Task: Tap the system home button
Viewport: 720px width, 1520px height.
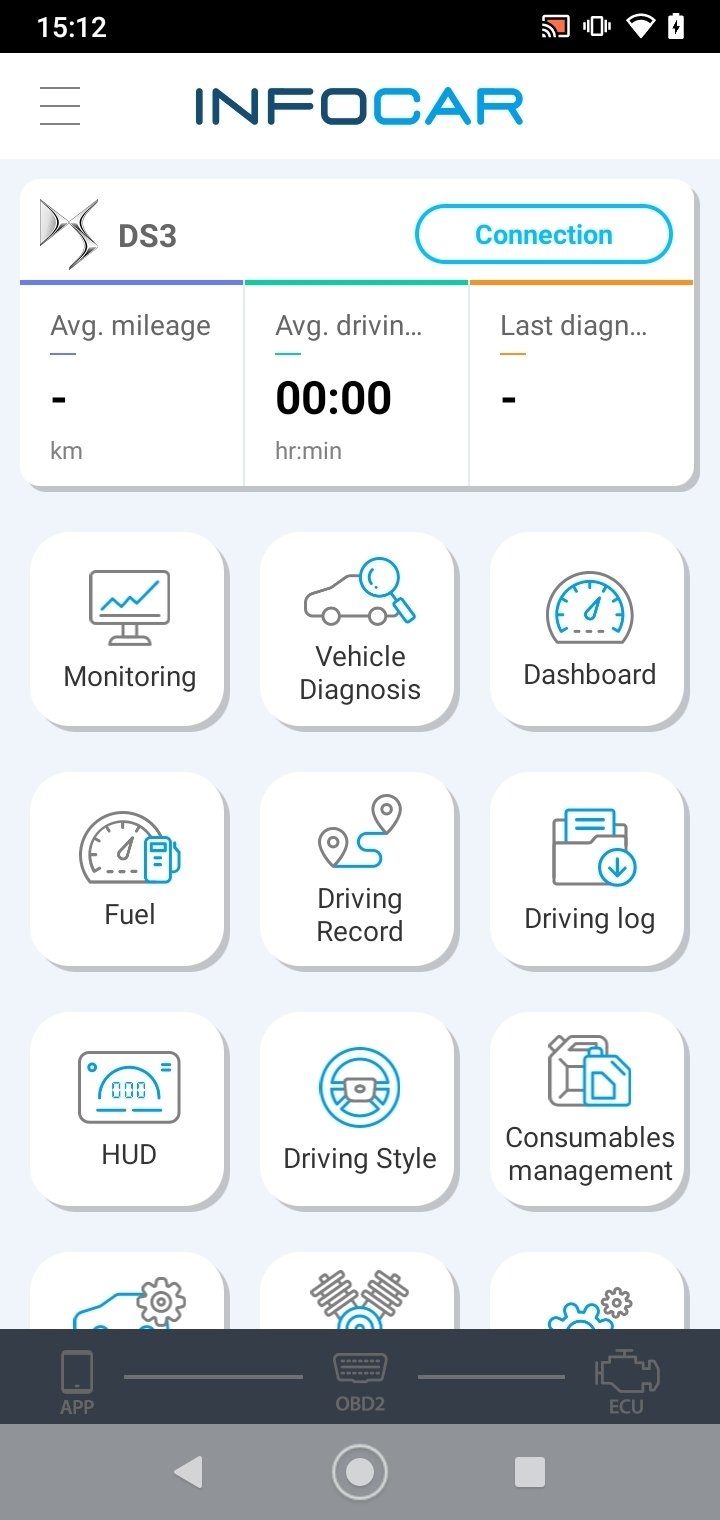Action: tap(360, 1471)
